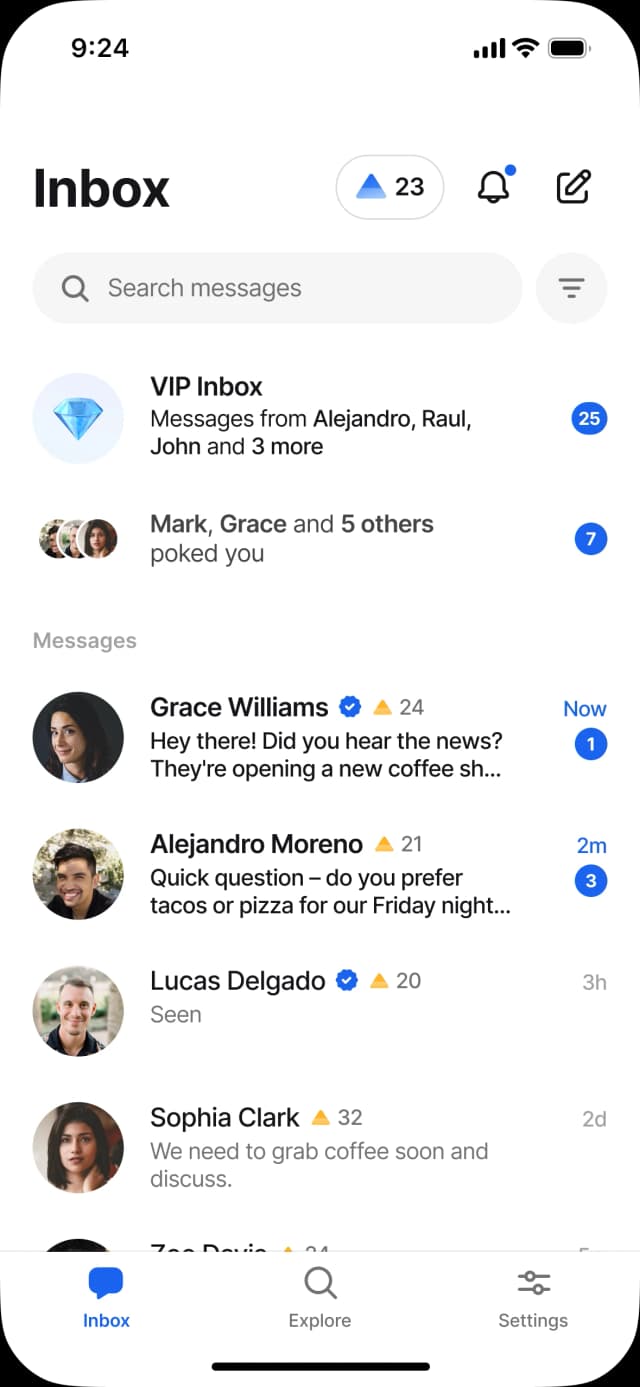Open the notifications bell

tap(494, 187)
